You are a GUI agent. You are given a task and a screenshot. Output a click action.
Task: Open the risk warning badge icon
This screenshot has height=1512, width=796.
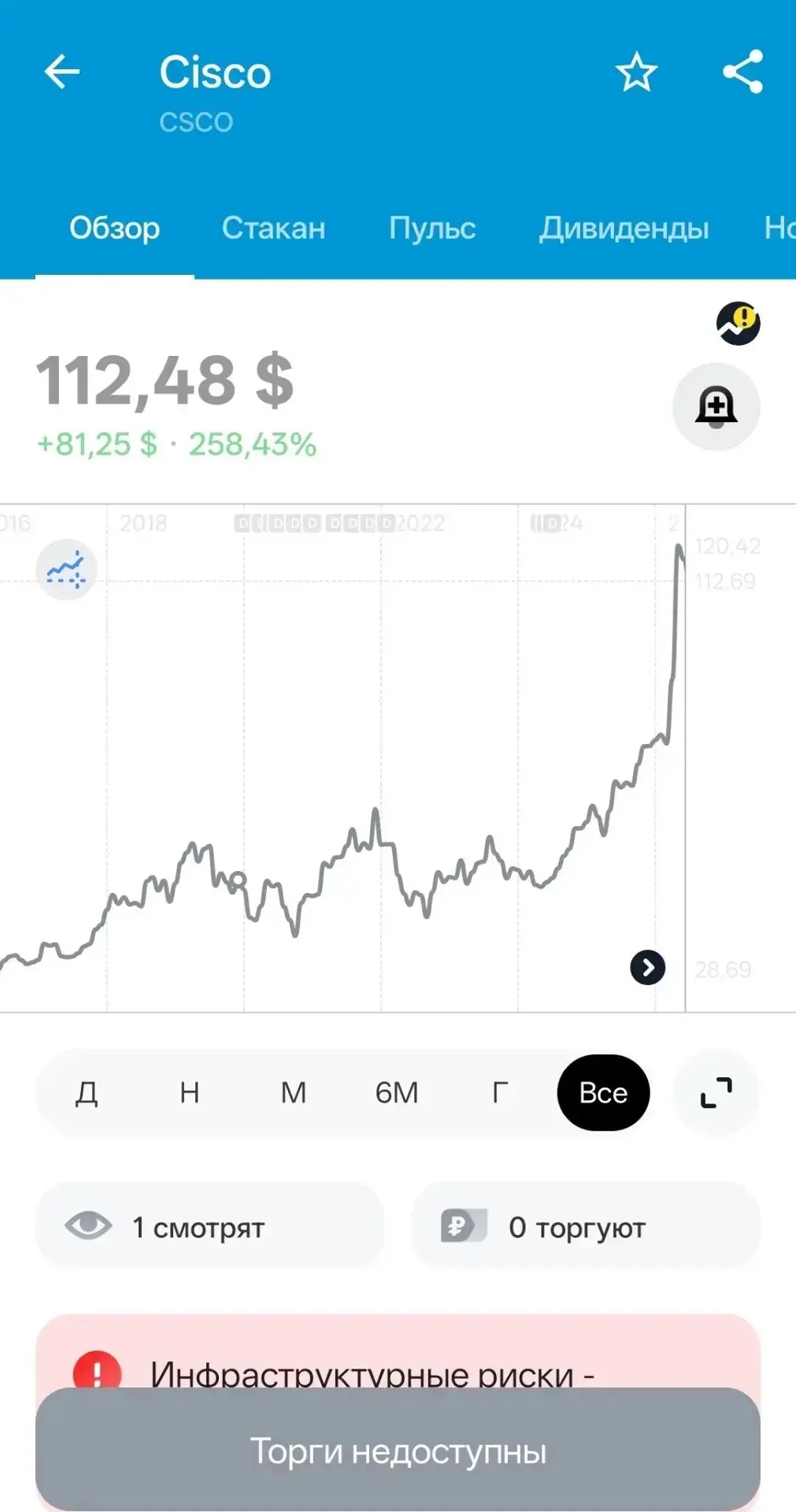739,324
